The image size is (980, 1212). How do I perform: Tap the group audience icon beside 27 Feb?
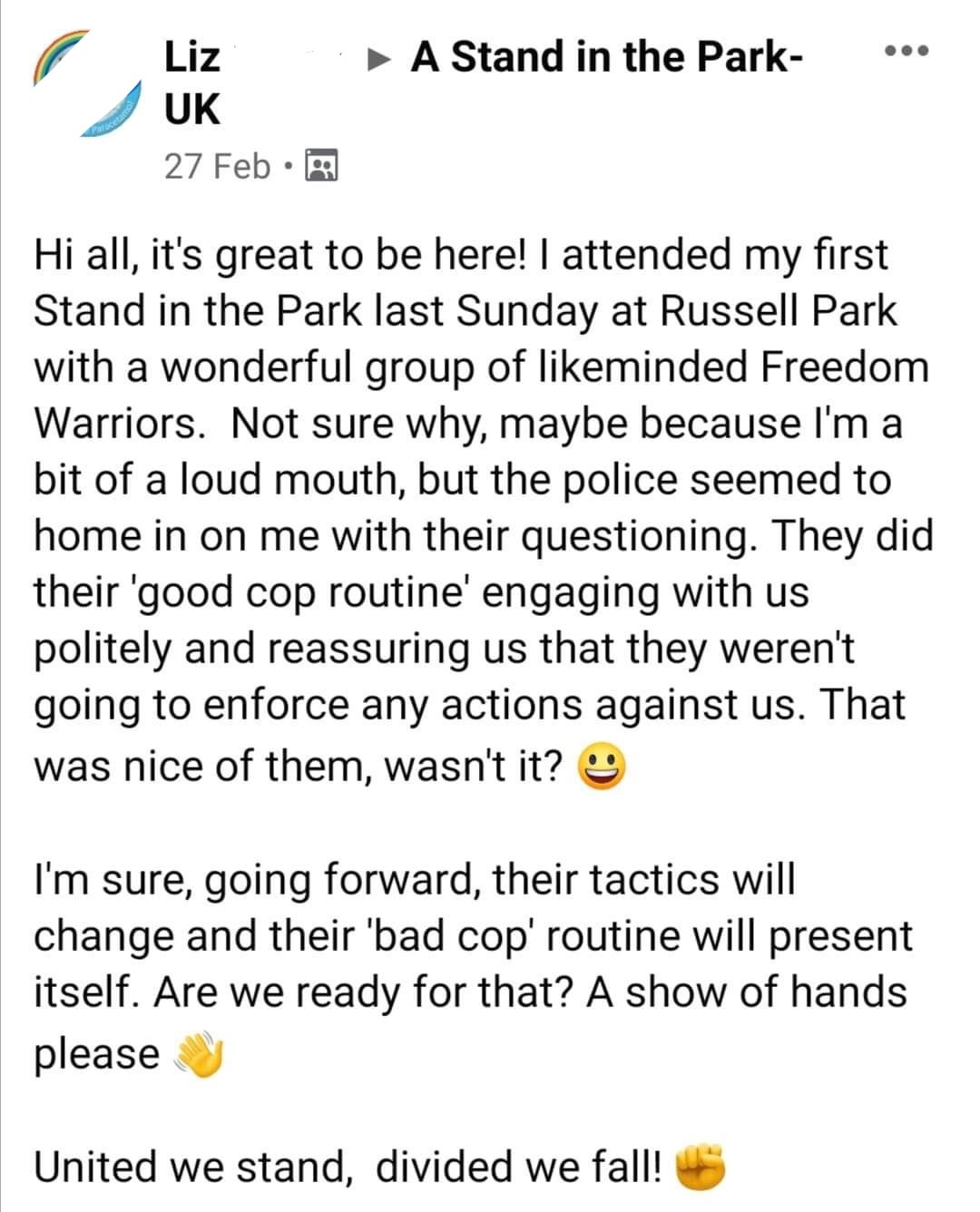click(322, 165)
